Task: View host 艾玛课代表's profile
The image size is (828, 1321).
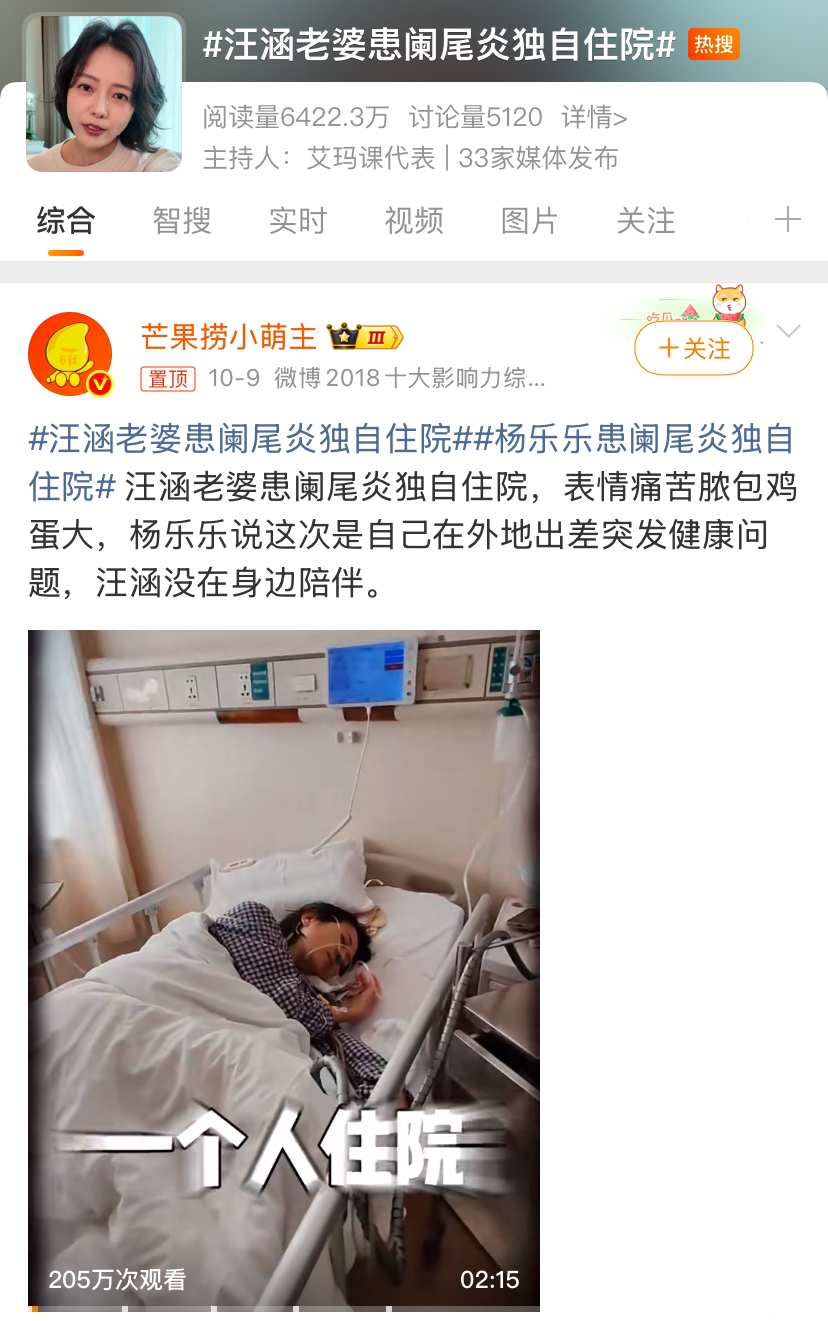Action: coord(371,158)
